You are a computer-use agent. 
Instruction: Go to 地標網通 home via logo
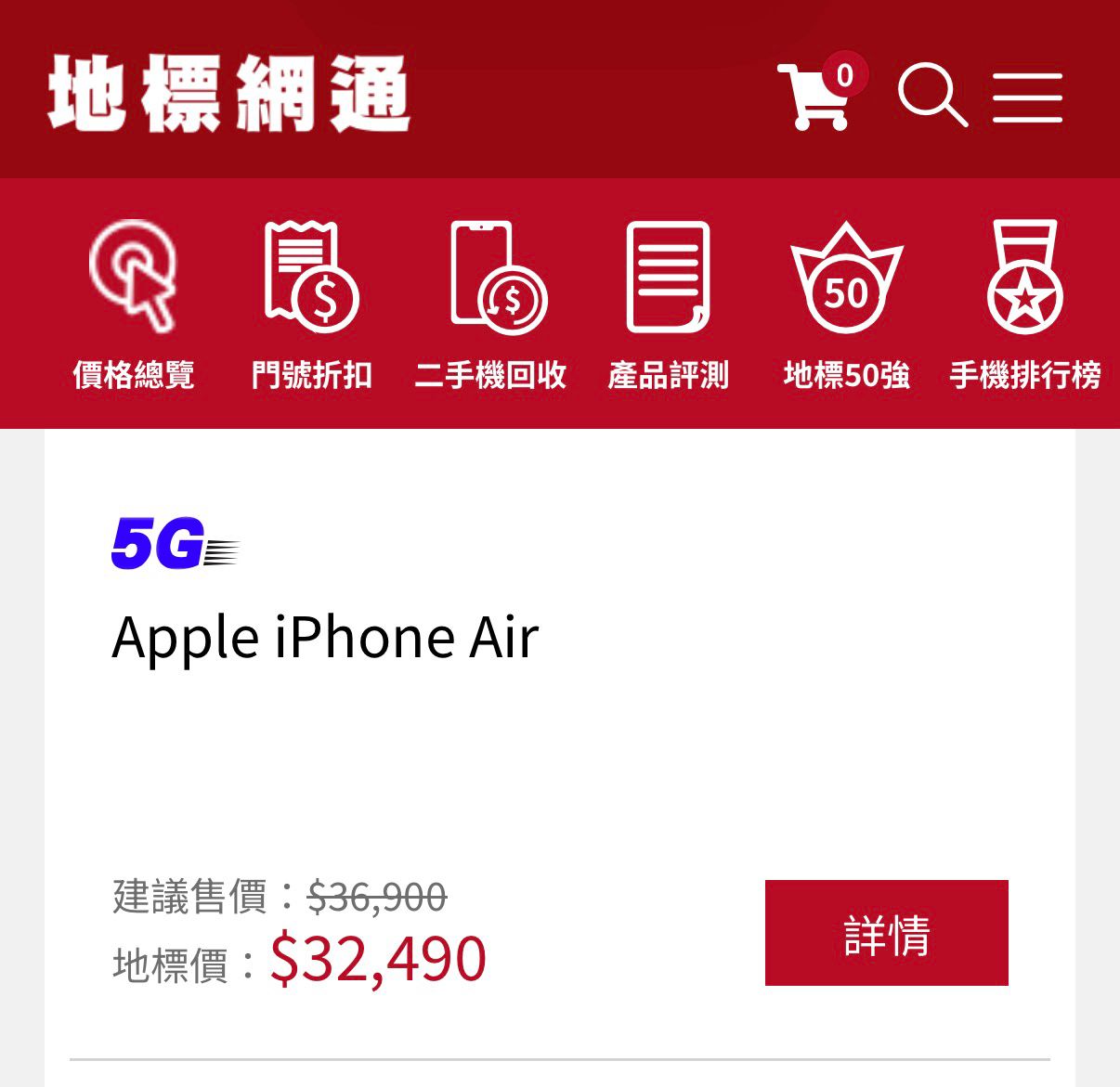[228, 93]
